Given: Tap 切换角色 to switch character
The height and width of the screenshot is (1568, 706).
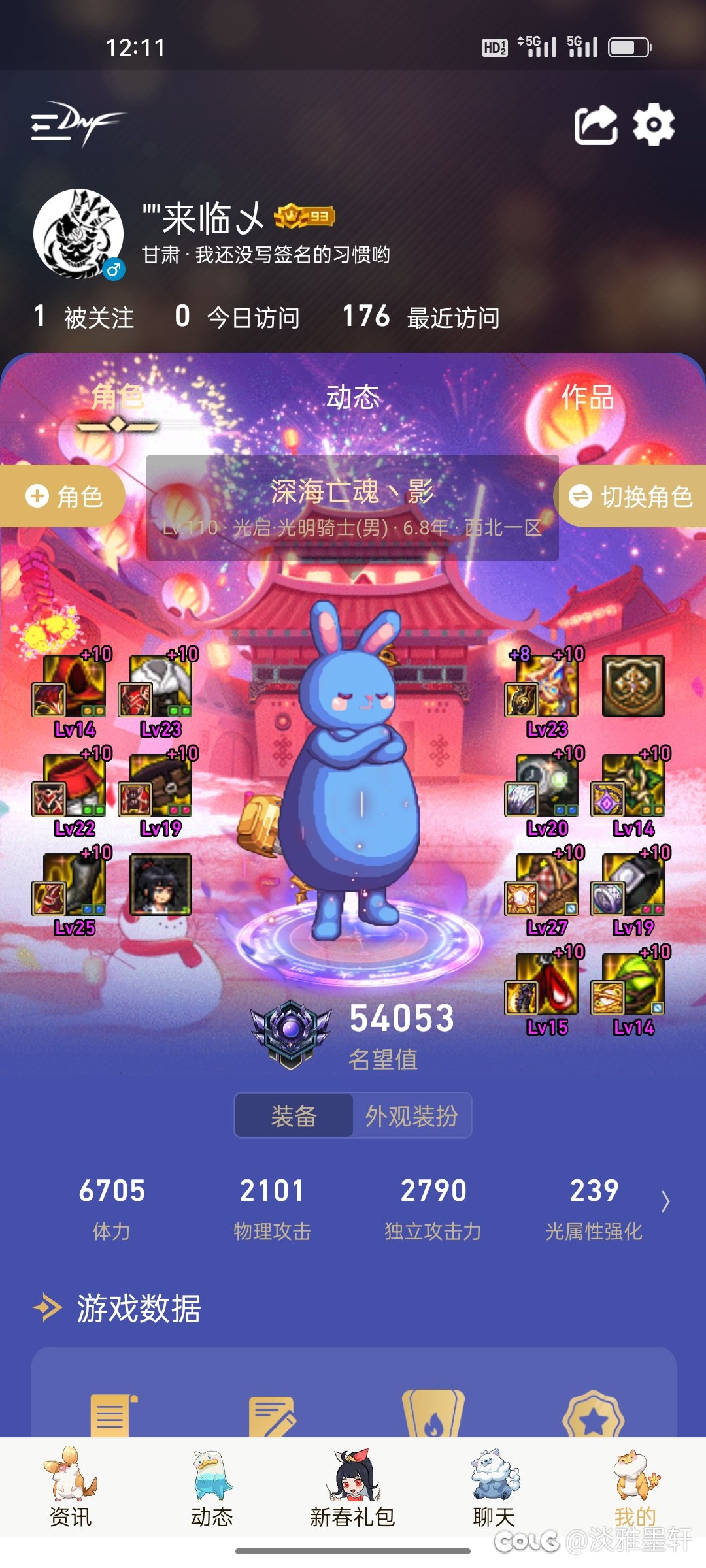Looking at the screenshot, I should 630,497.
